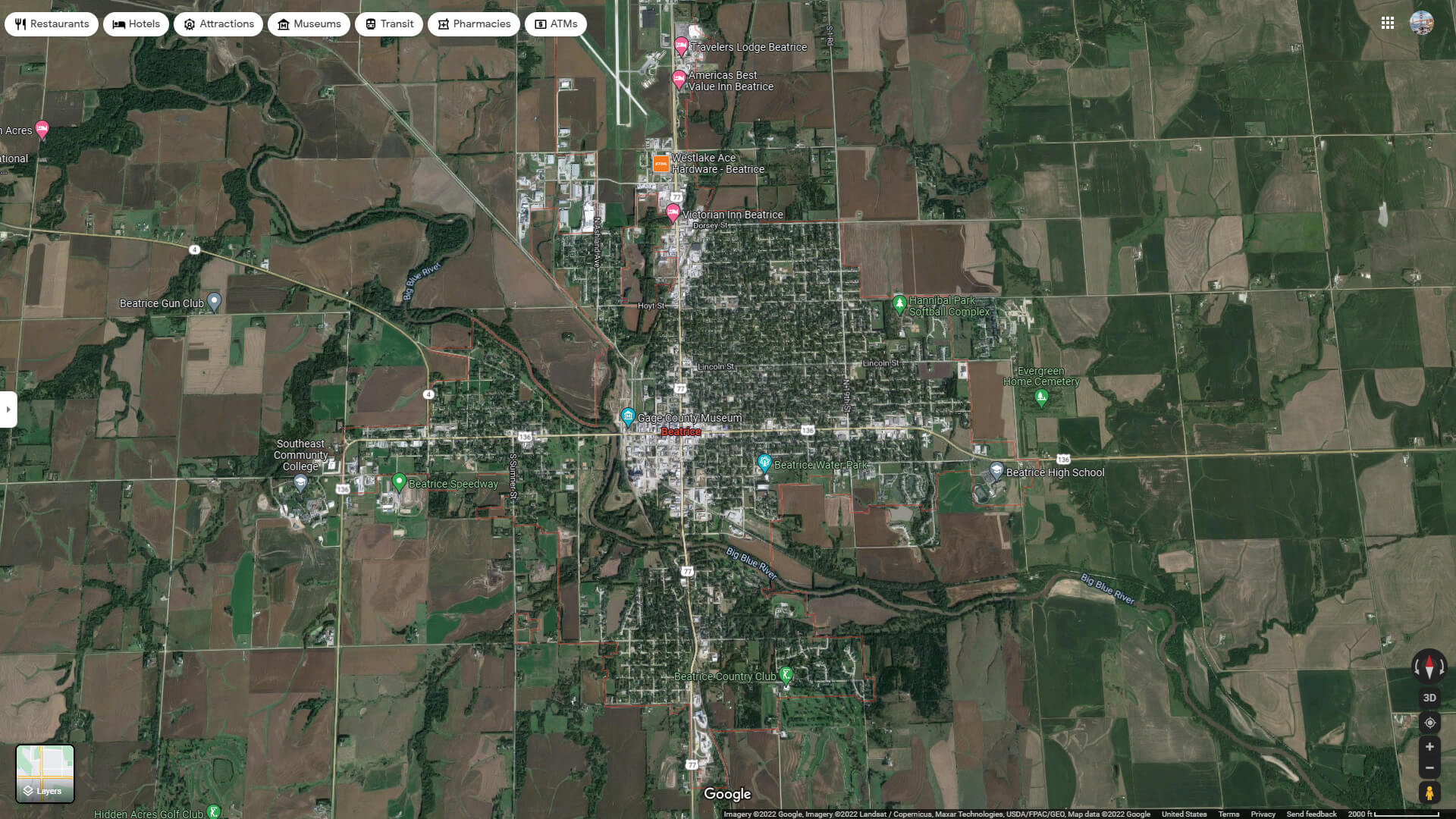
Task: Activate Street View pegman
Action: pyautogui.click(x=1429, y=793)
